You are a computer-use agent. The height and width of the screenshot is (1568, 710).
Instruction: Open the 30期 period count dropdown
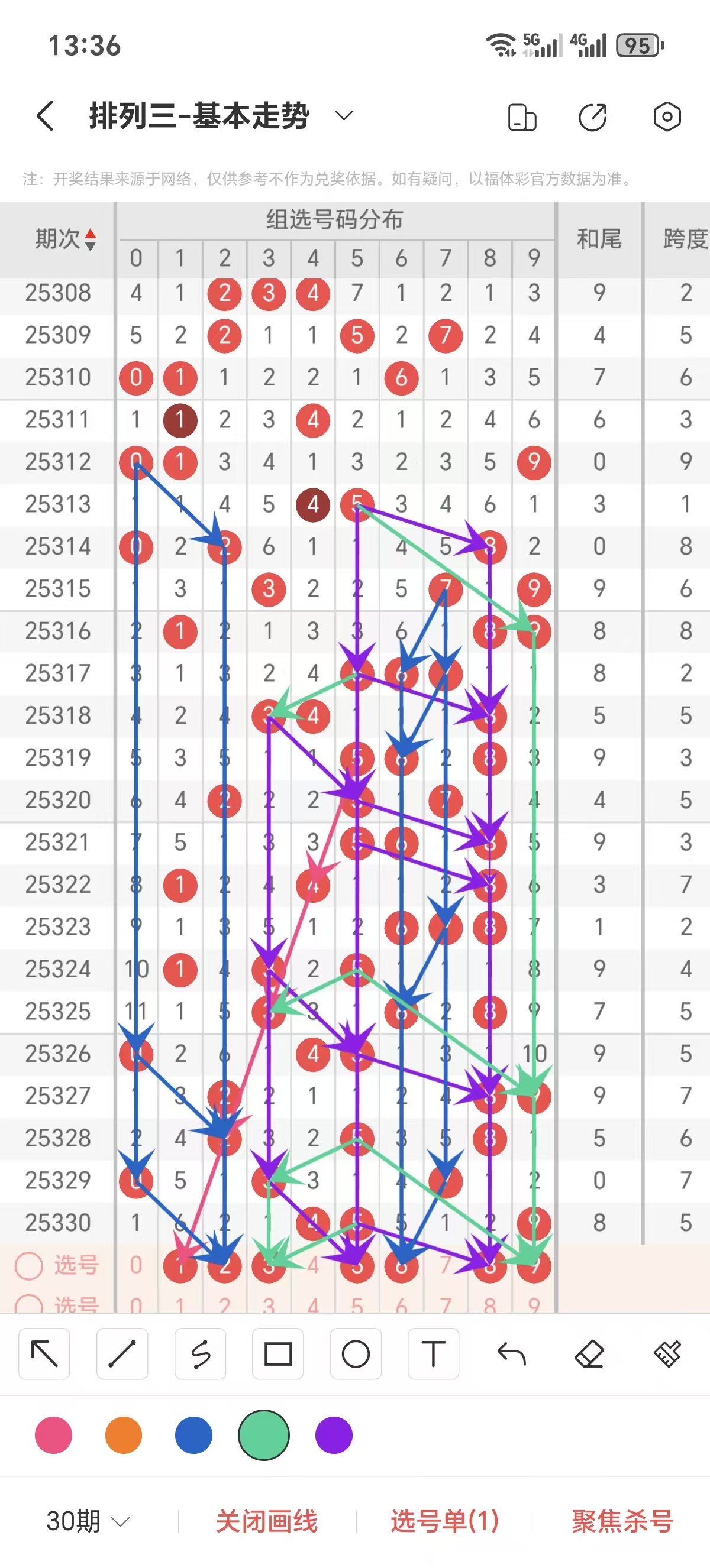click(88, 1521)
